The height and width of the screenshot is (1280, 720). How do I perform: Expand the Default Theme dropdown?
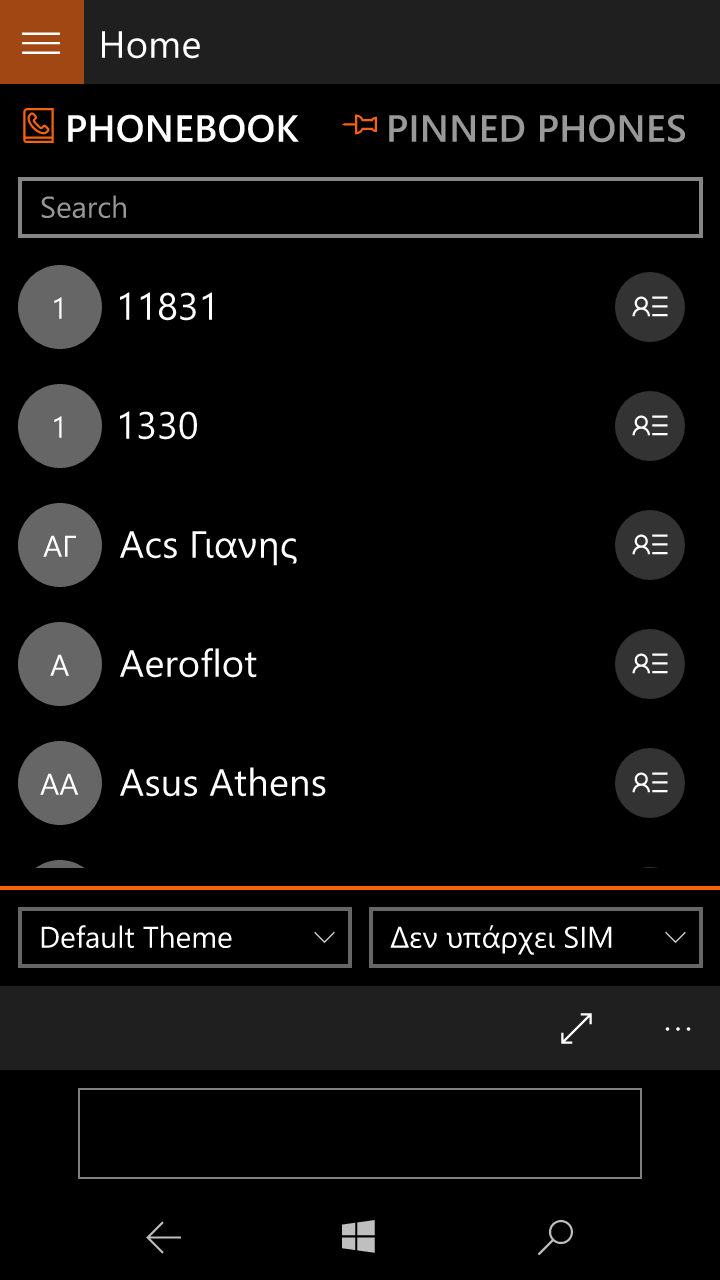185,937
